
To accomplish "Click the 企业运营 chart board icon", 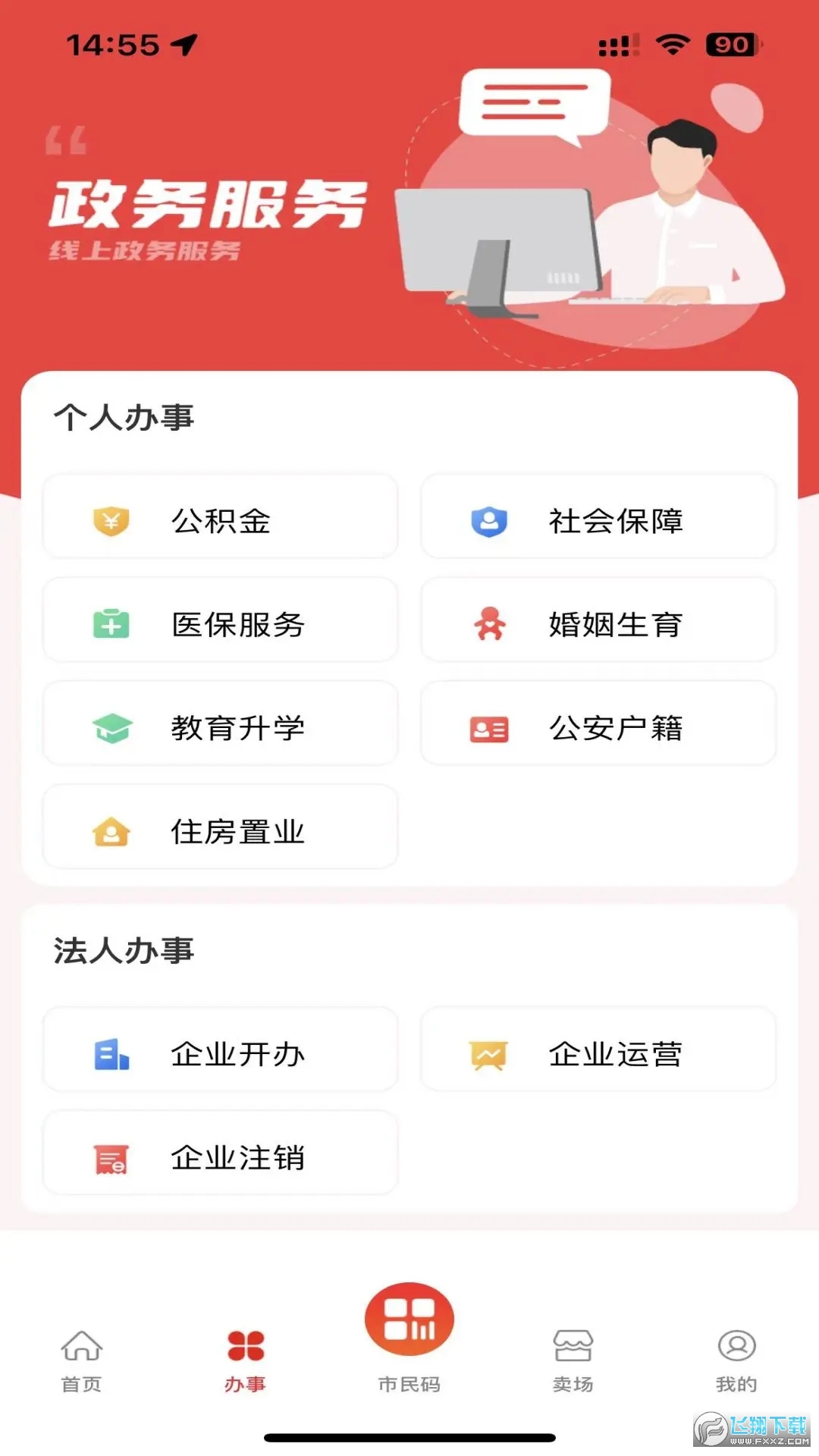I will (x=489, y=1051).
